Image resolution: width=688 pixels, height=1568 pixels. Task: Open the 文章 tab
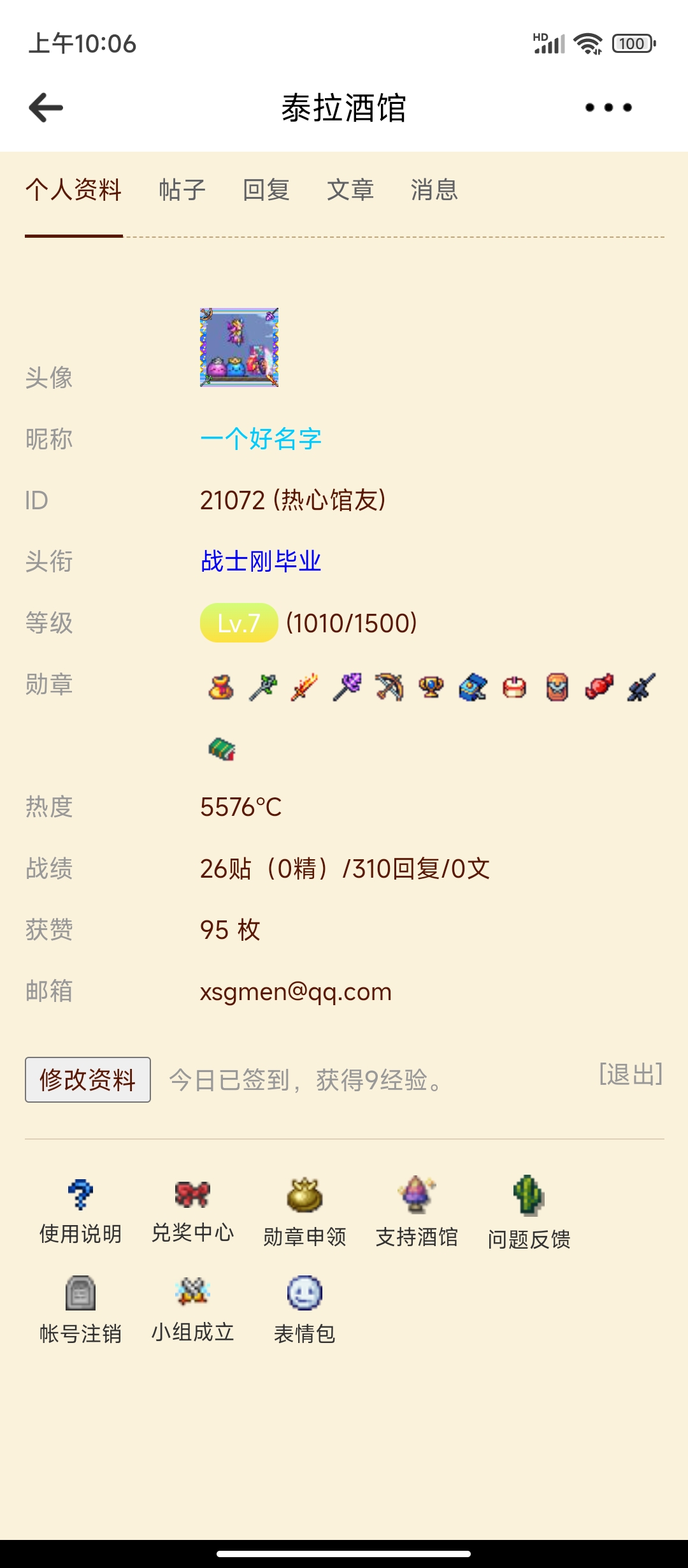[x=350, y=190]
